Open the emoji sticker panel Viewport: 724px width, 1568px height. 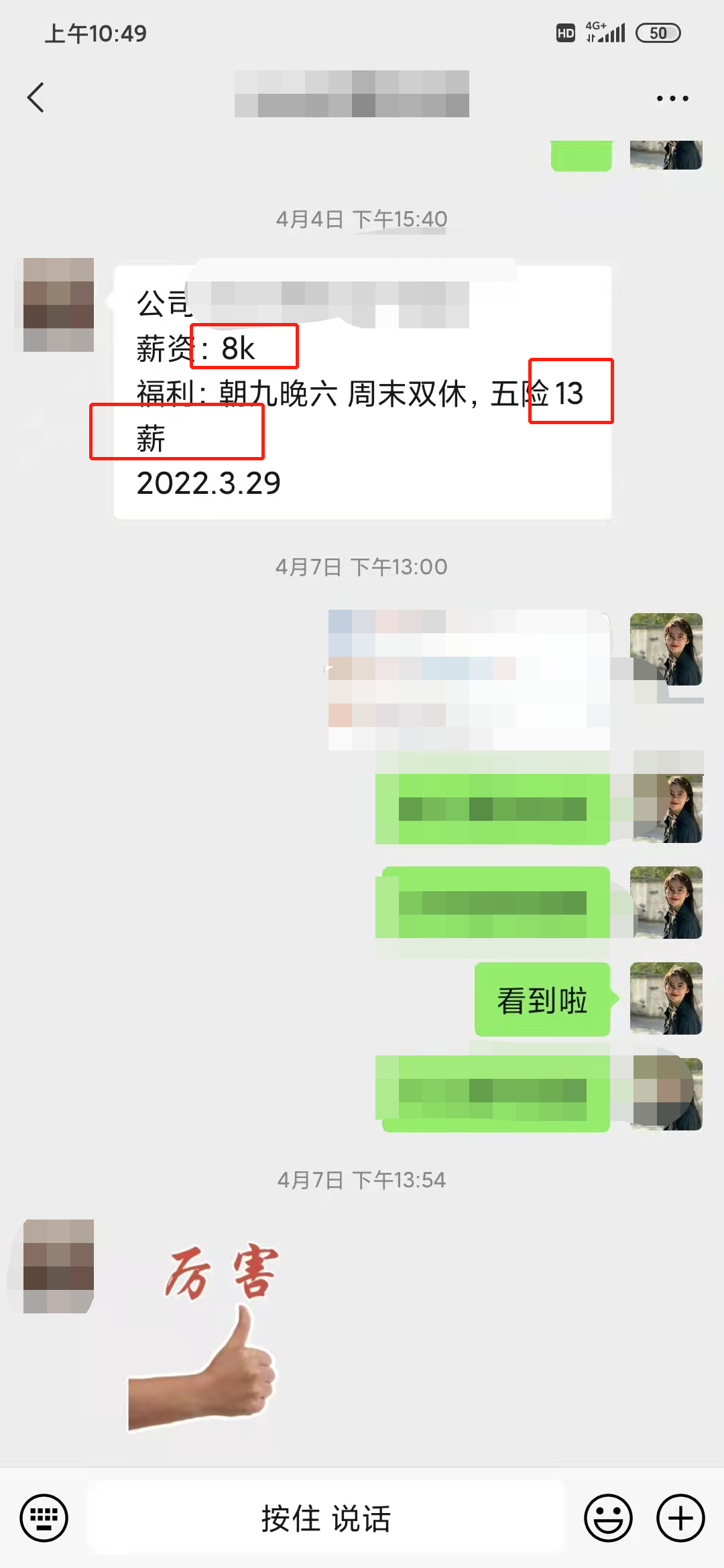[608, 1518]
